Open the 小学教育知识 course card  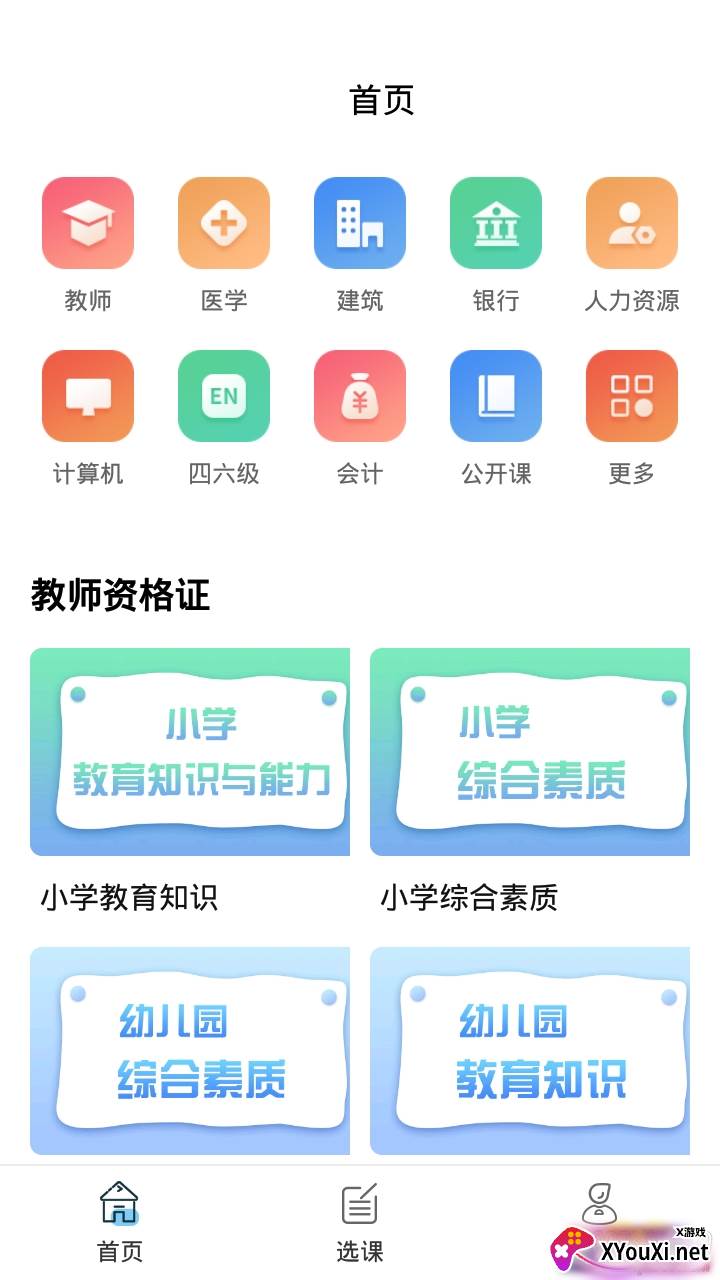[190, 752]
